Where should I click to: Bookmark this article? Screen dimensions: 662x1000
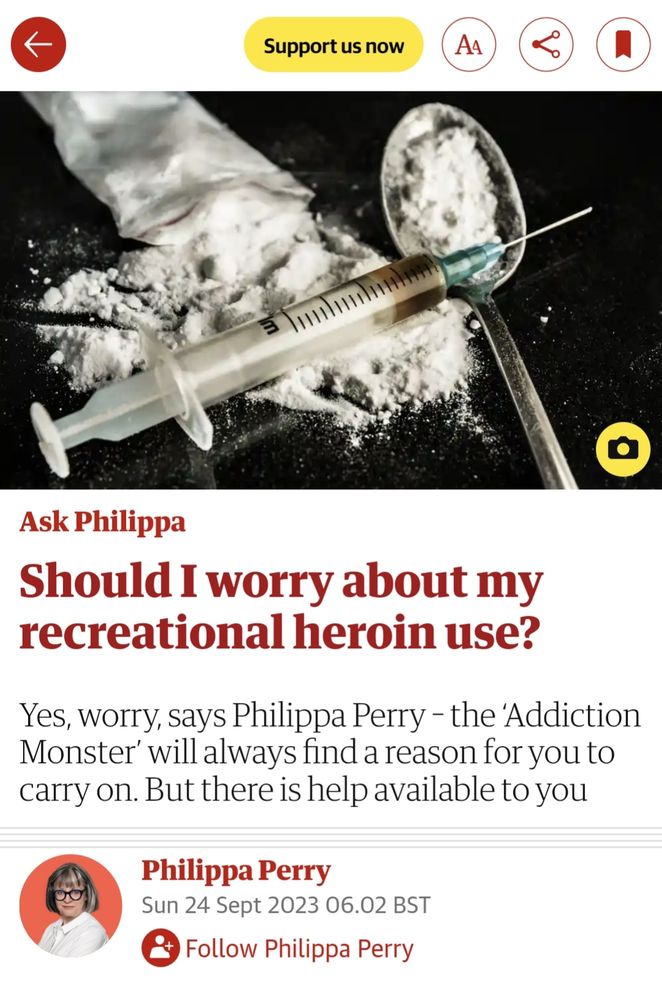623,45
